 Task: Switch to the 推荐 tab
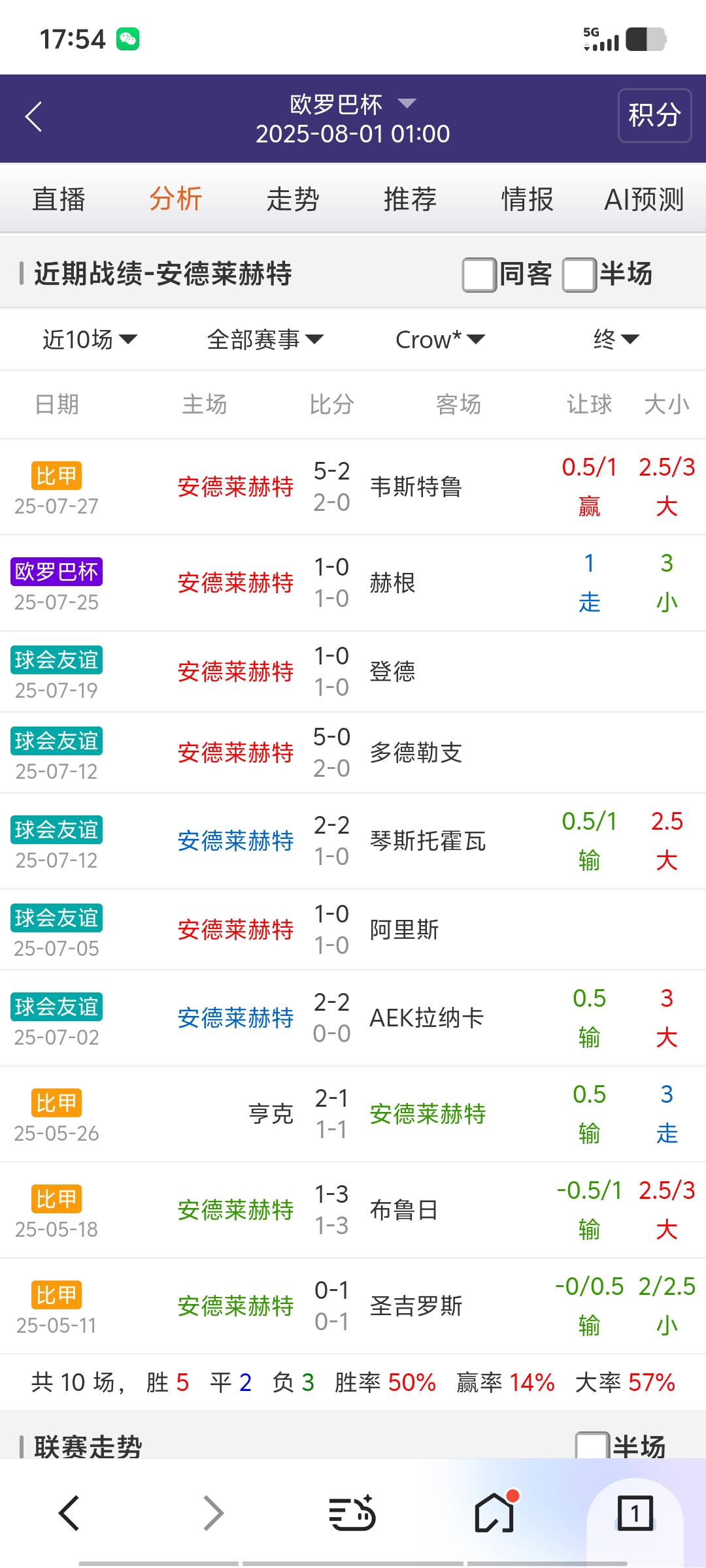[410, 199]
